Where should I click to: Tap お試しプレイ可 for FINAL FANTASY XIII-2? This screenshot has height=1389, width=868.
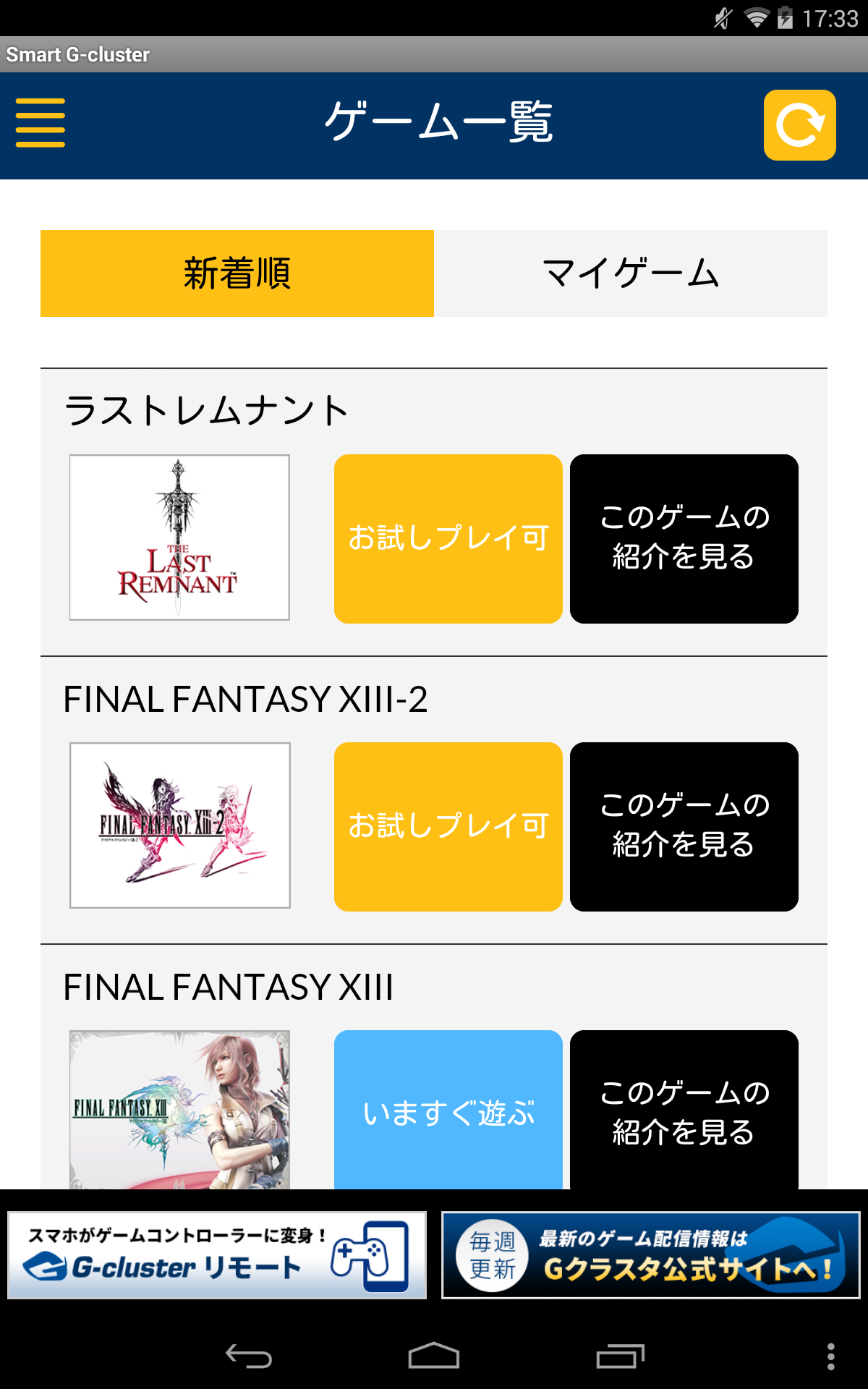tap(448, 827)
